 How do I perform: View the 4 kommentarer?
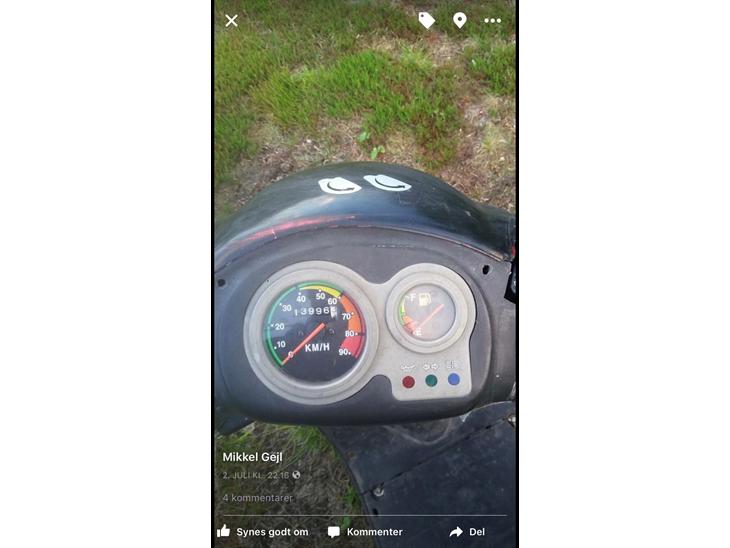coord(258,497)
